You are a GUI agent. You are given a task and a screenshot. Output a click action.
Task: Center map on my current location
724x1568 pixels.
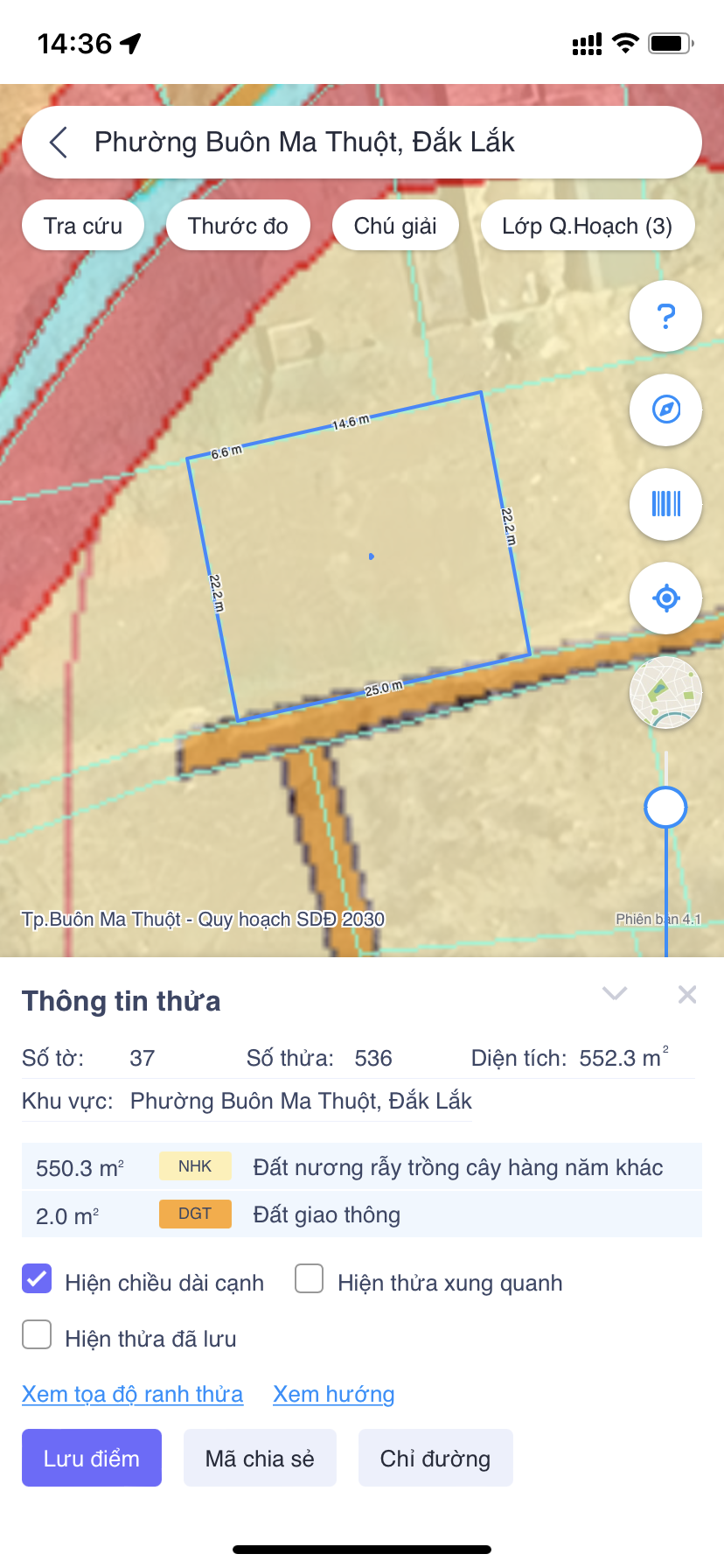[x=665, y=598]
